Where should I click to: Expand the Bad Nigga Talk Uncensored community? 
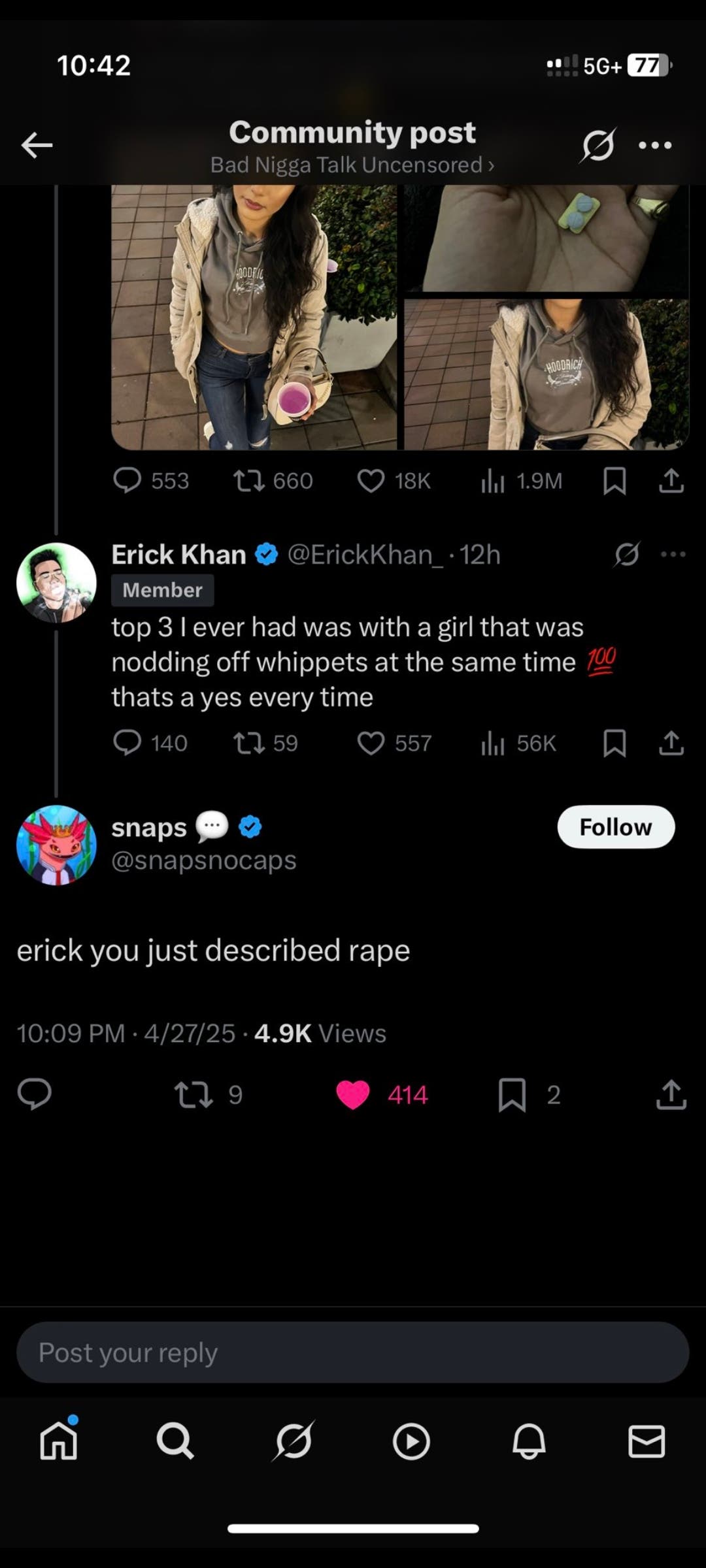coord(353,165)
